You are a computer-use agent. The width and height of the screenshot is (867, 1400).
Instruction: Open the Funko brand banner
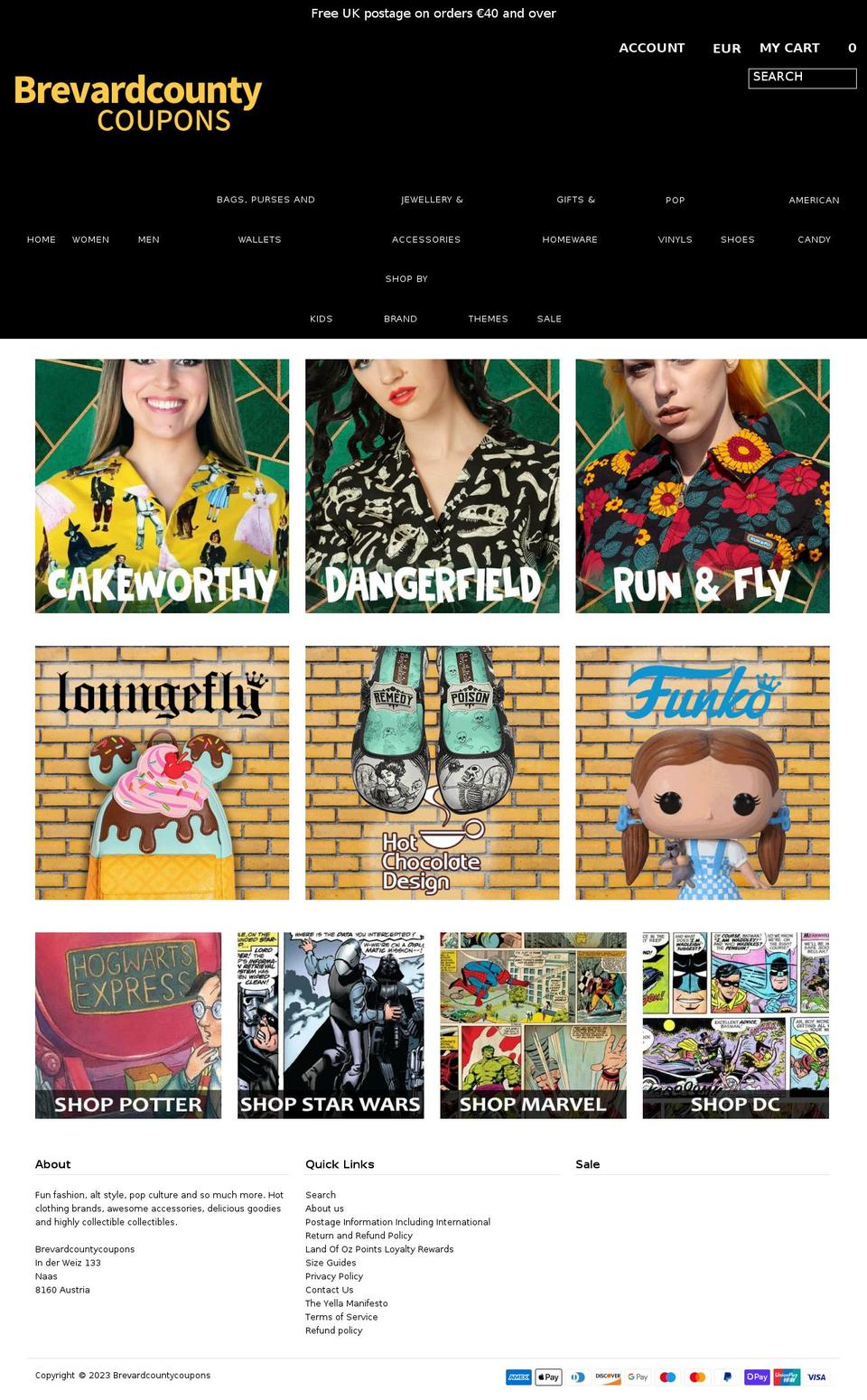(x=702, y=772)
